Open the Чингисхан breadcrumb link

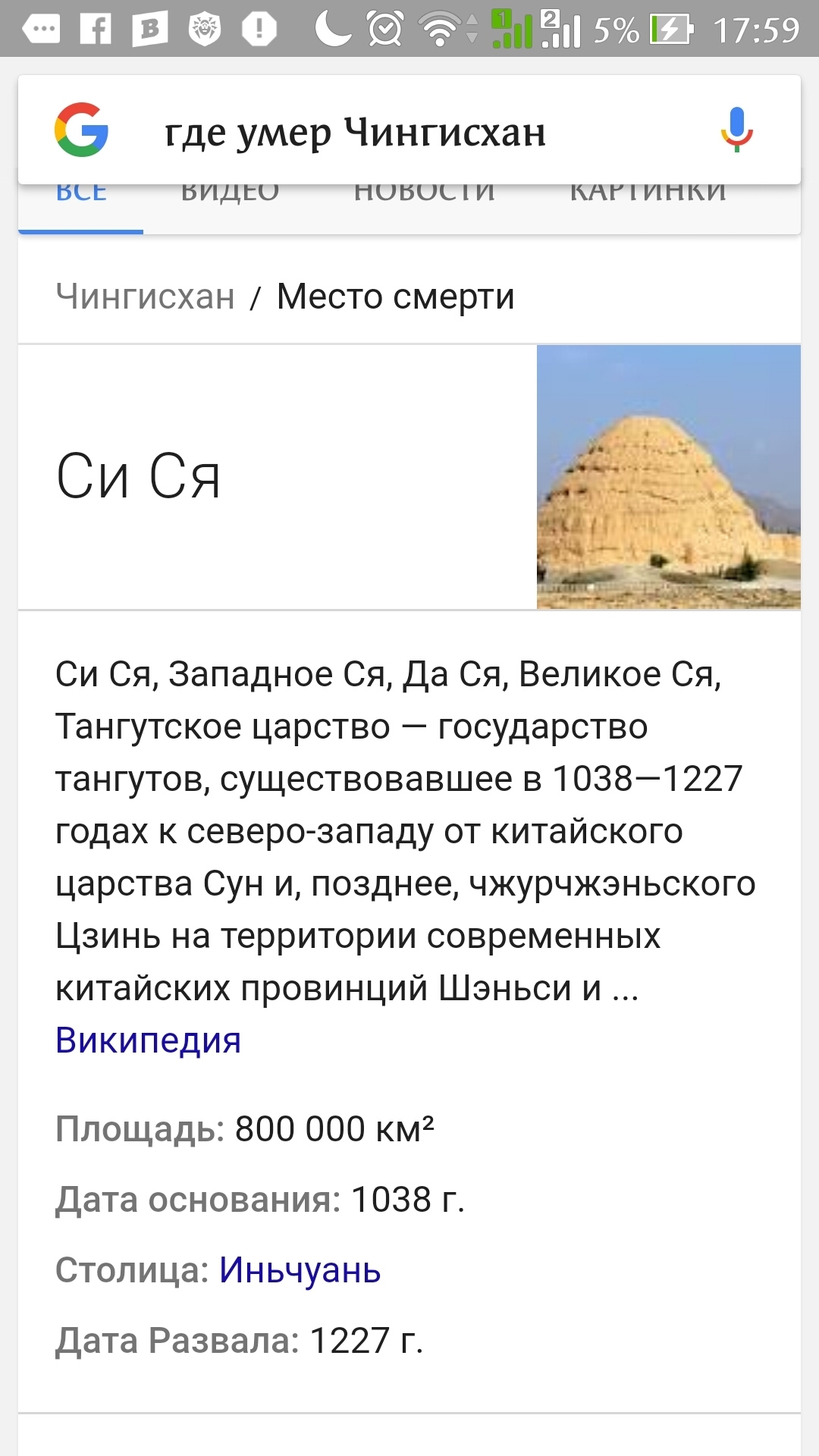click(x=145, y=297)
